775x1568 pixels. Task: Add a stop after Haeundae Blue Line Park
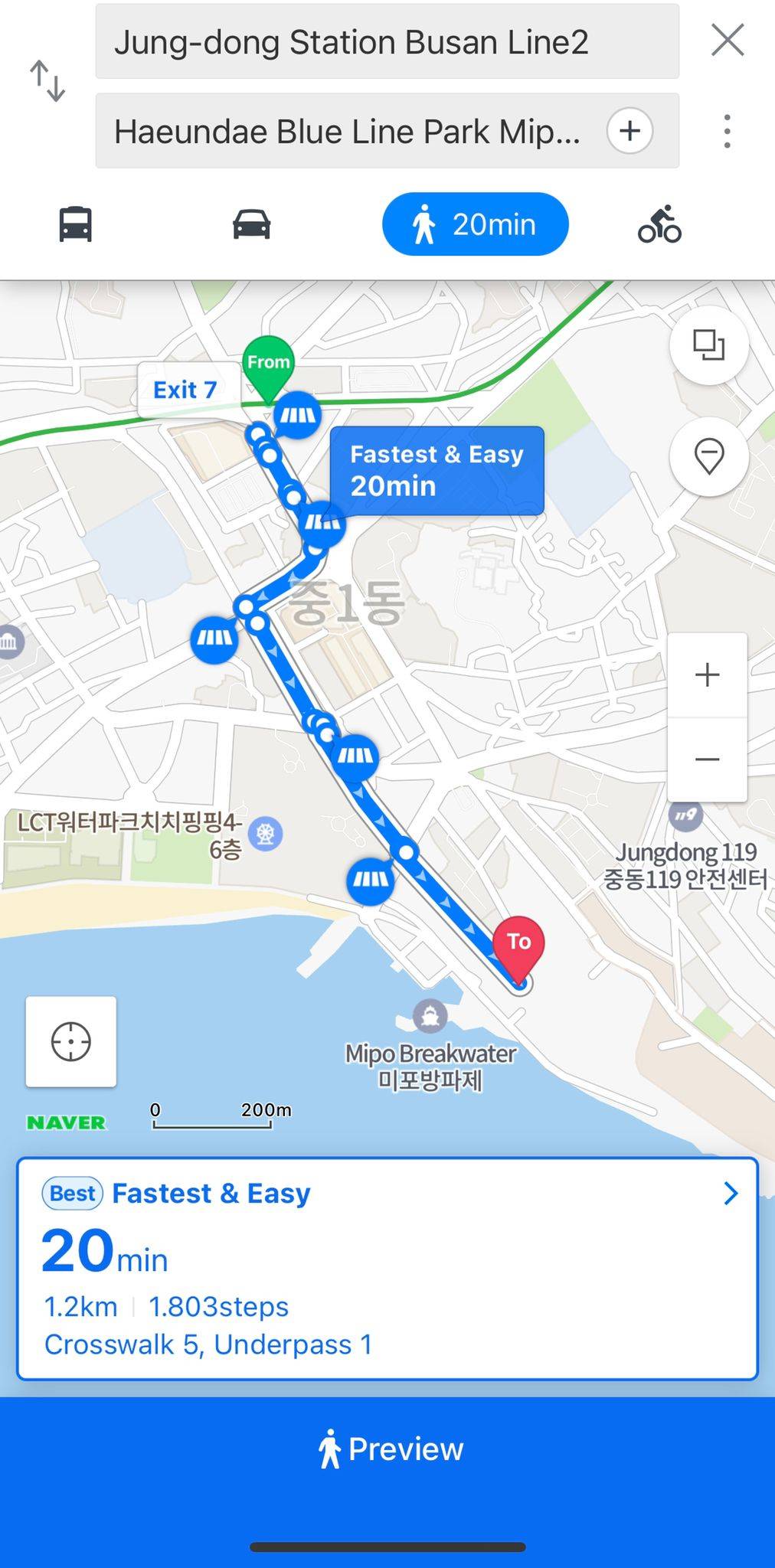[x=629, y=130]
